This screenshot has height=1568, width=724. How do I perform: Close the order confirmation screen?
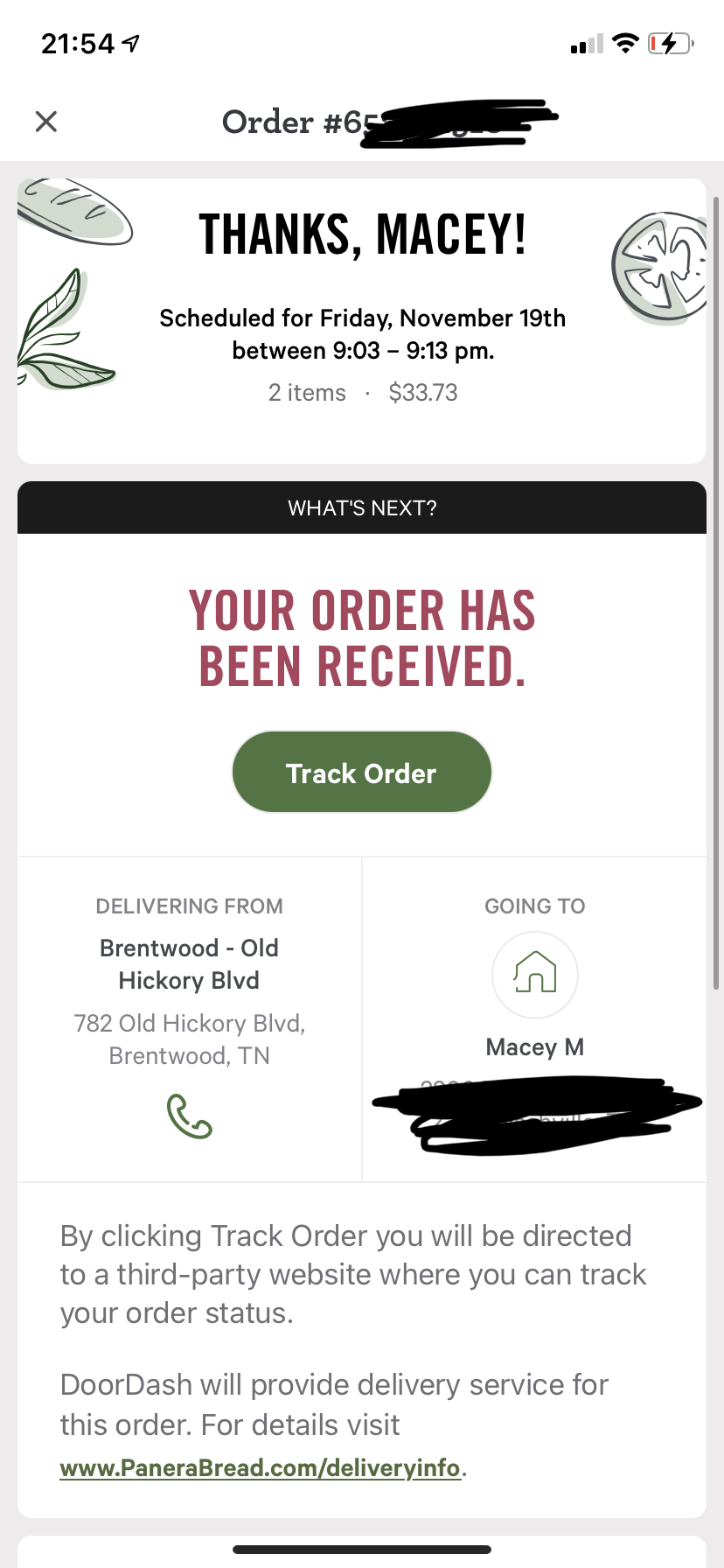[x=46, y=122]
